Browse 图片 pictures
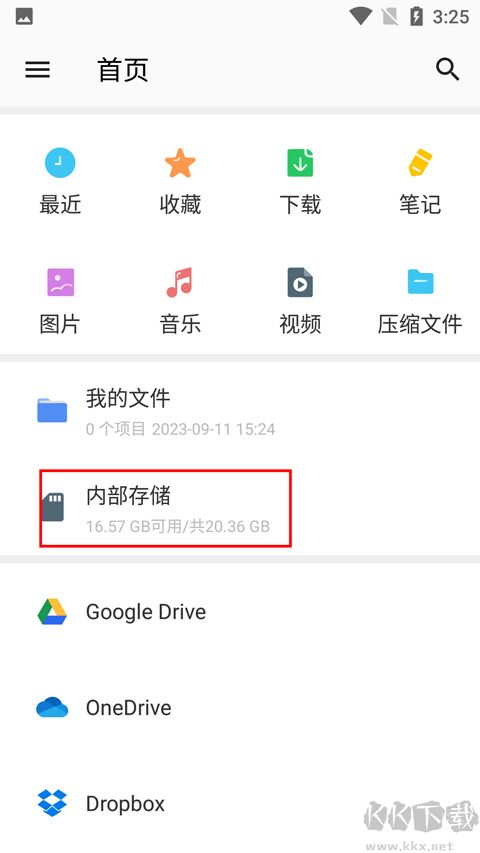 60,301
